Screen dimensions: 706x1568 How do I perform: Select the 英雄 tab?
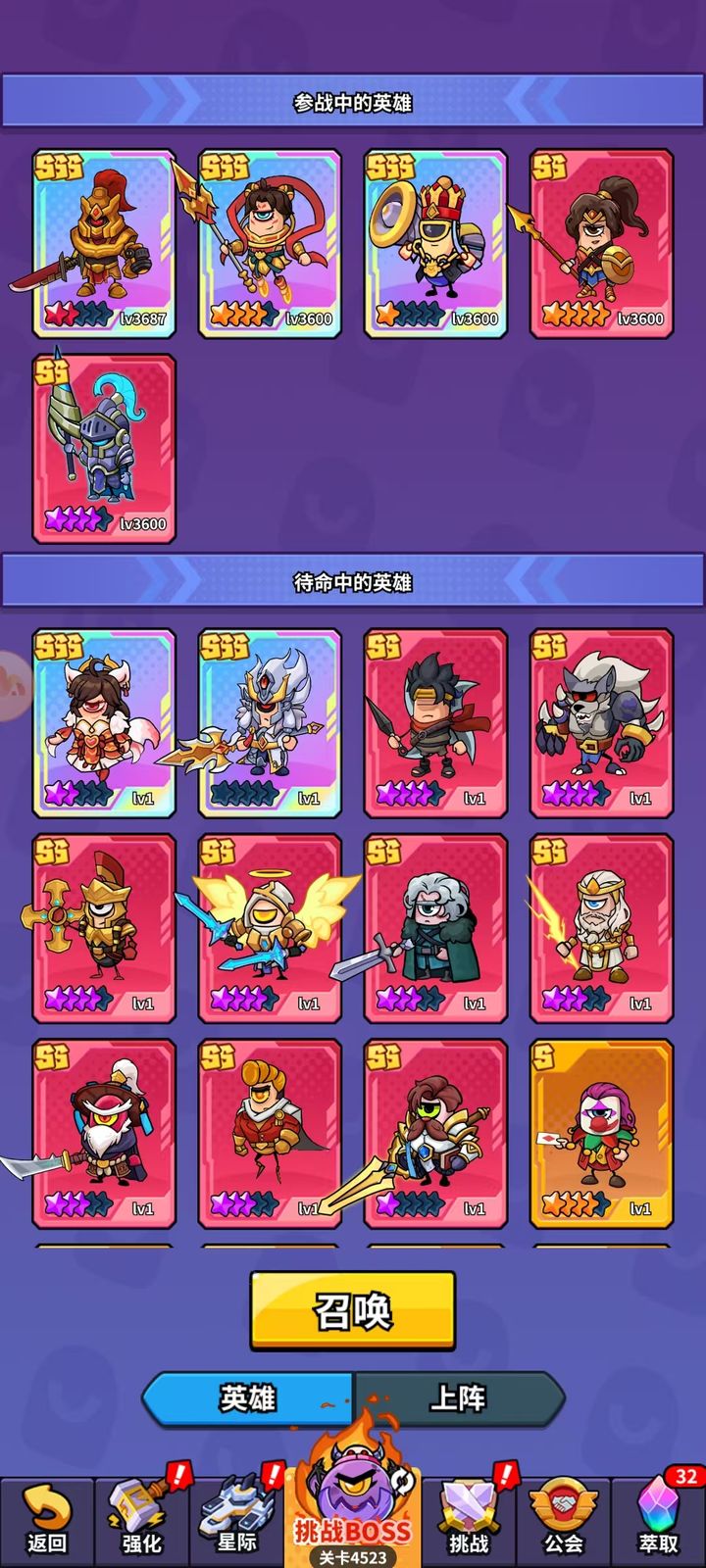point(247,1397)
